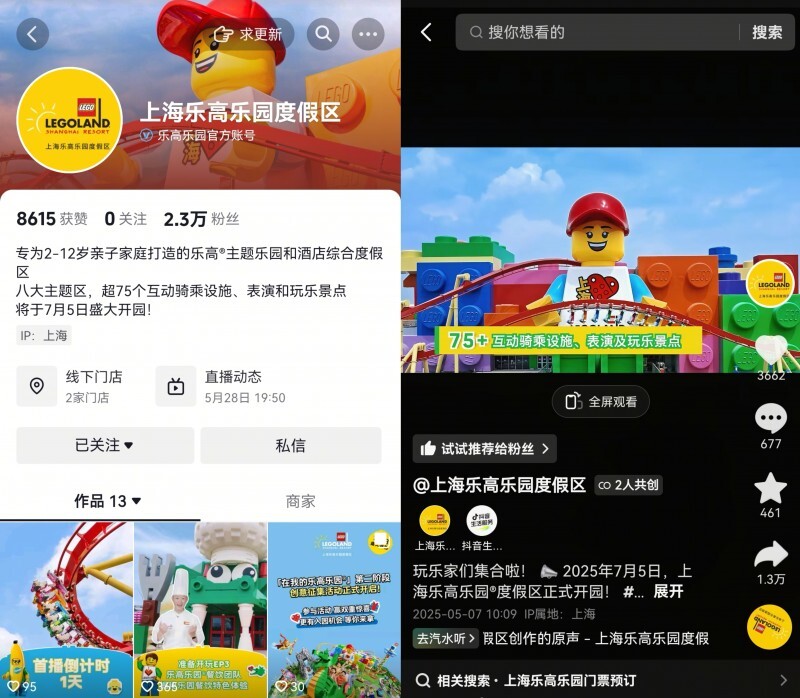Open related search 上海乐高乐园门票预订

[600, 680]
